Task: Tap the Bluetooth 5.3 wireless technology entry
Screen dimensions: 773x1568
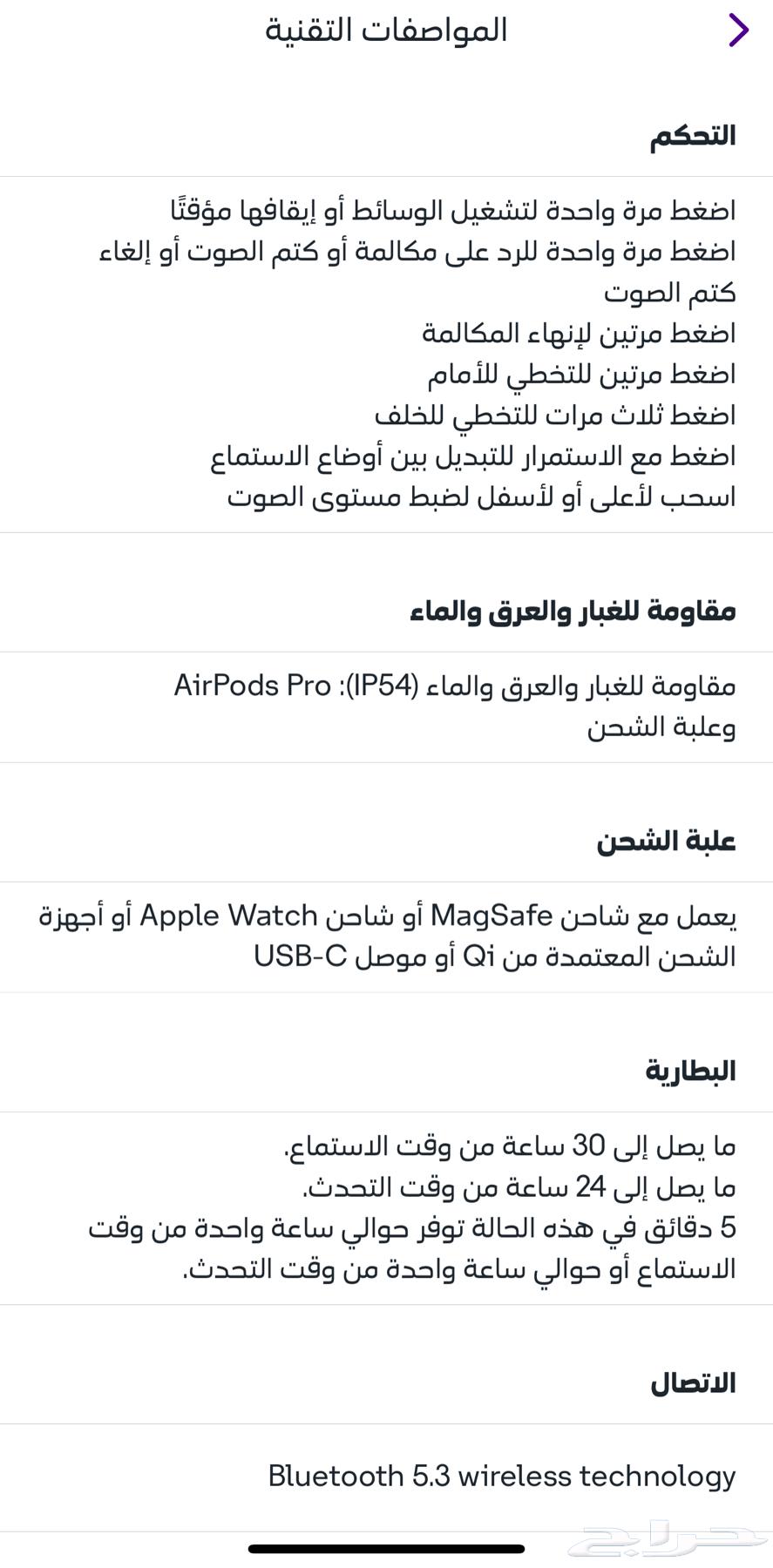Action: 502,1477
